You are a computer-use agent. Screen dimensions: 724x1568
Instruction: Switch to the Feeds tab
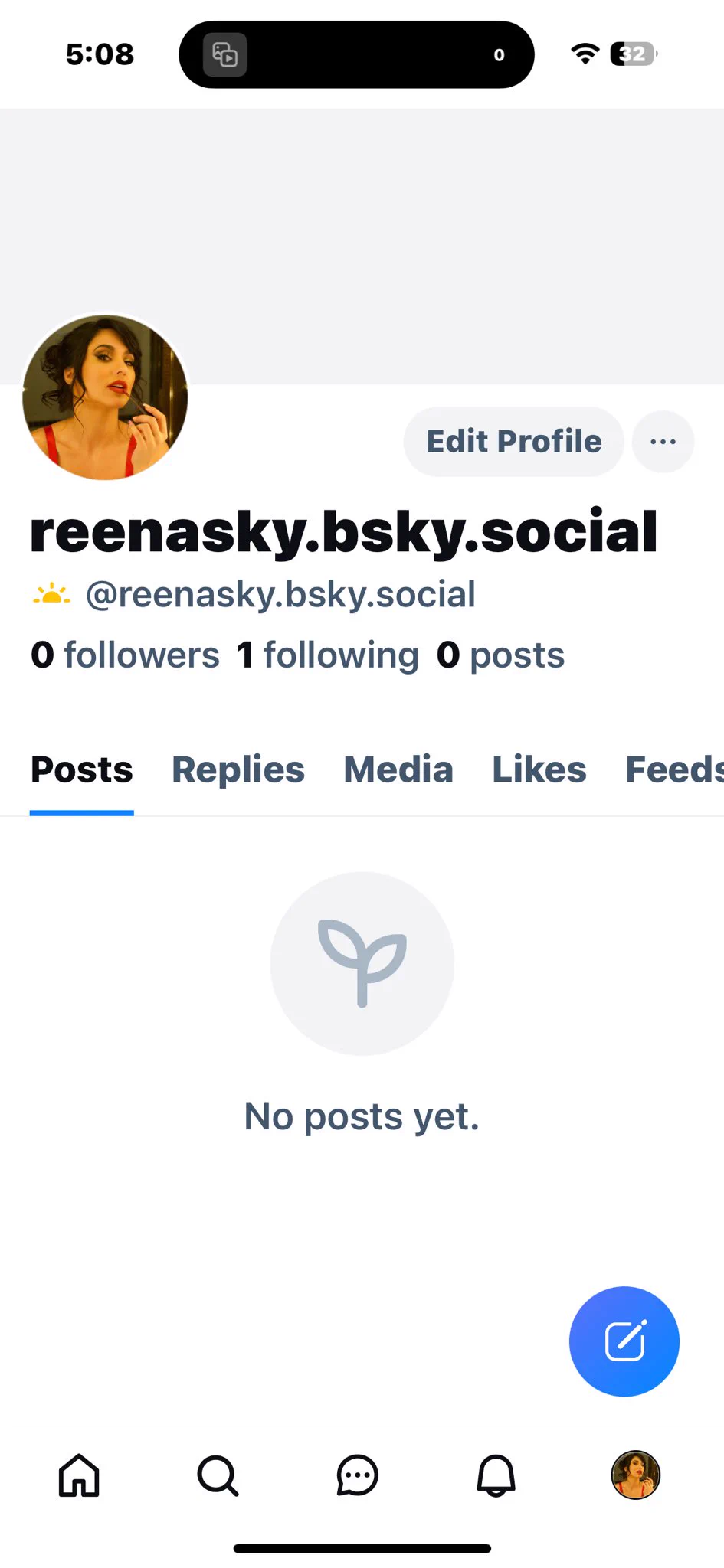(673, 769)
